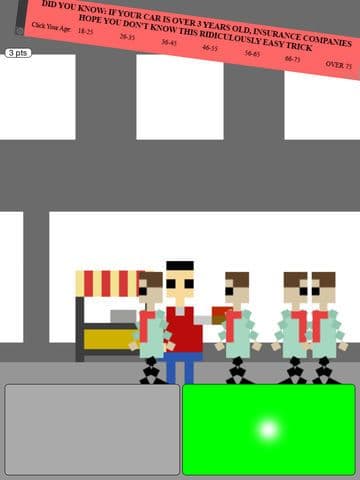This screenshot has height=480, width=360.
Task: Tap the gray button beside the green one
Action: coord(92,429)
